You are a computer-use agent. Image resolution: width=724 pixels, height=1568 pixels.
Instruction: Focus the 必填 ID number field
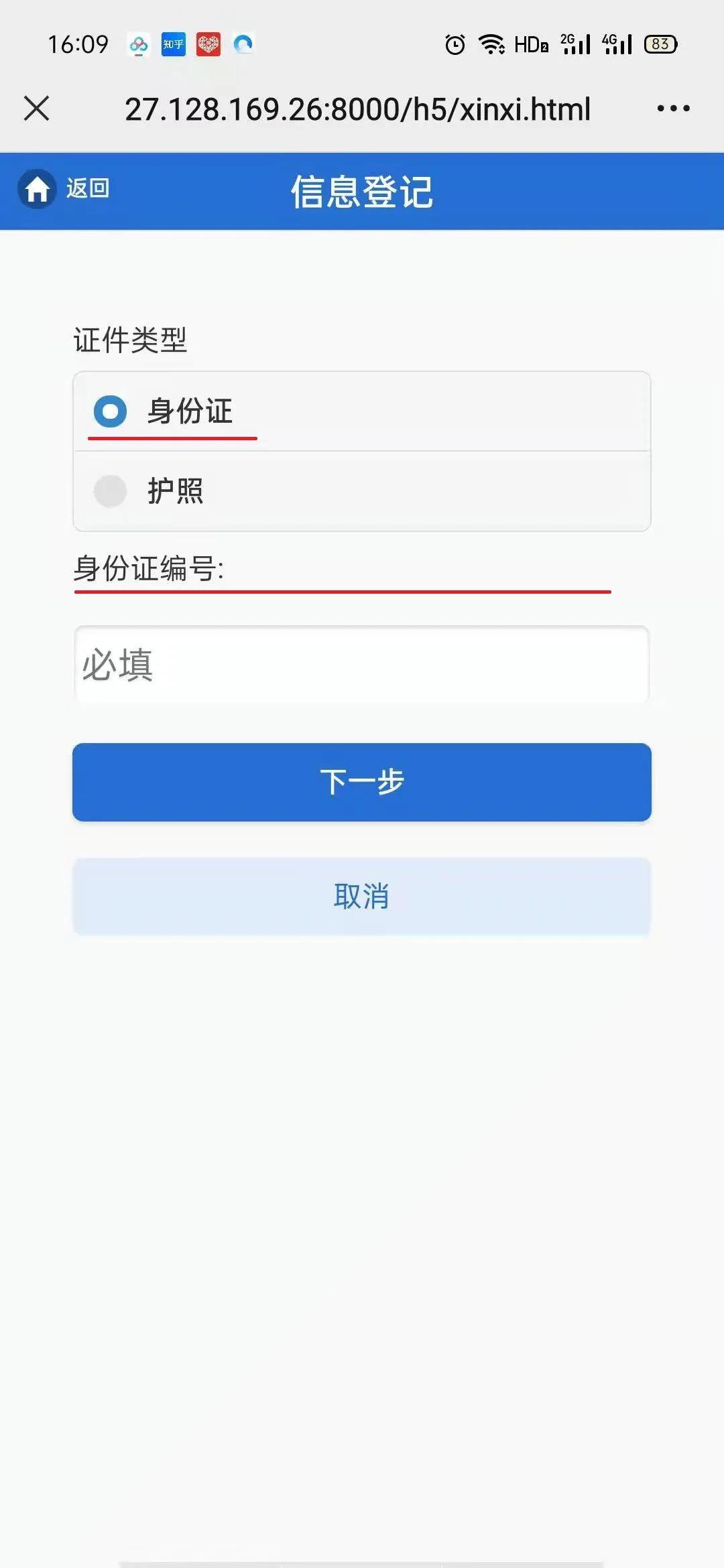pos(362,665)
